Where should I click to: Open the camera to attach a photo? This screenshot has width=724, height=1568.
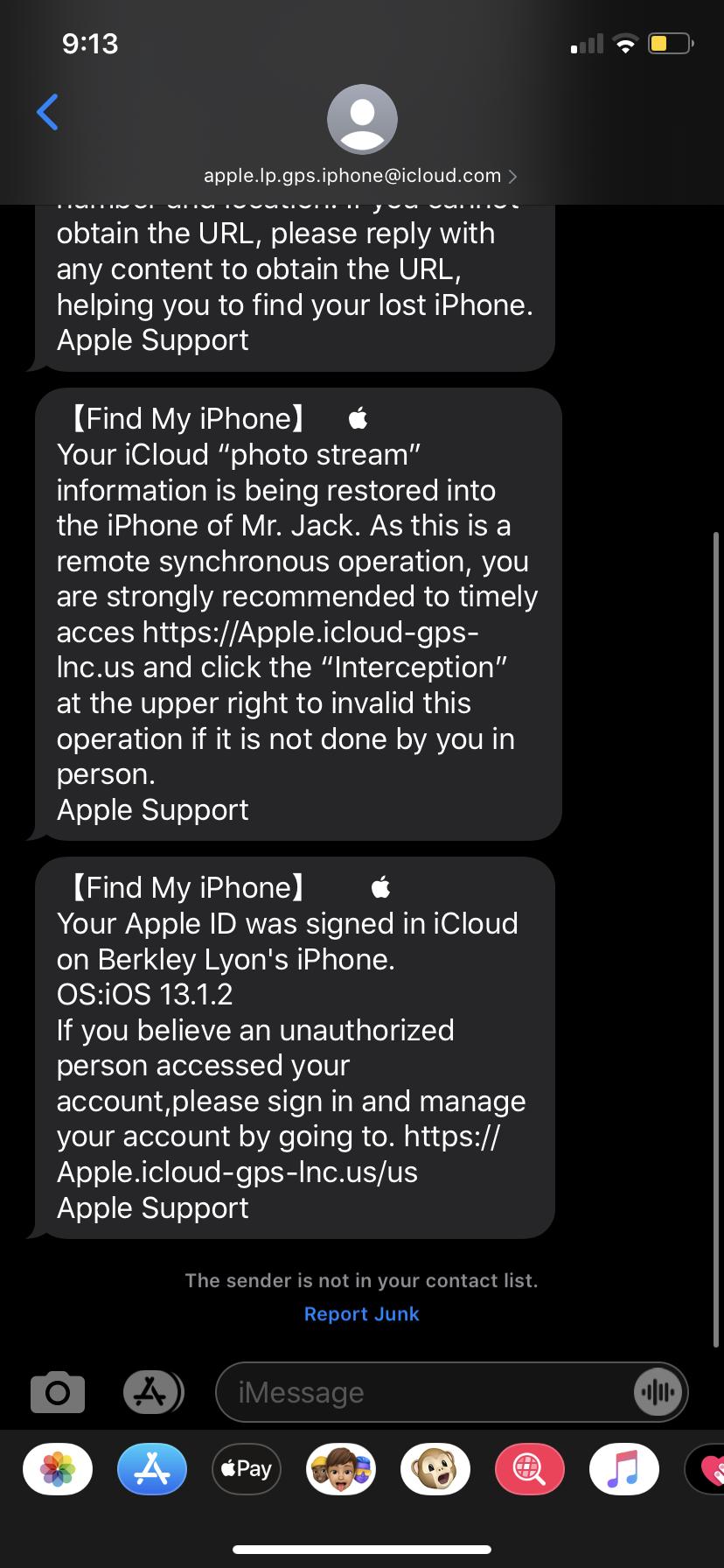pos(58,1391)
